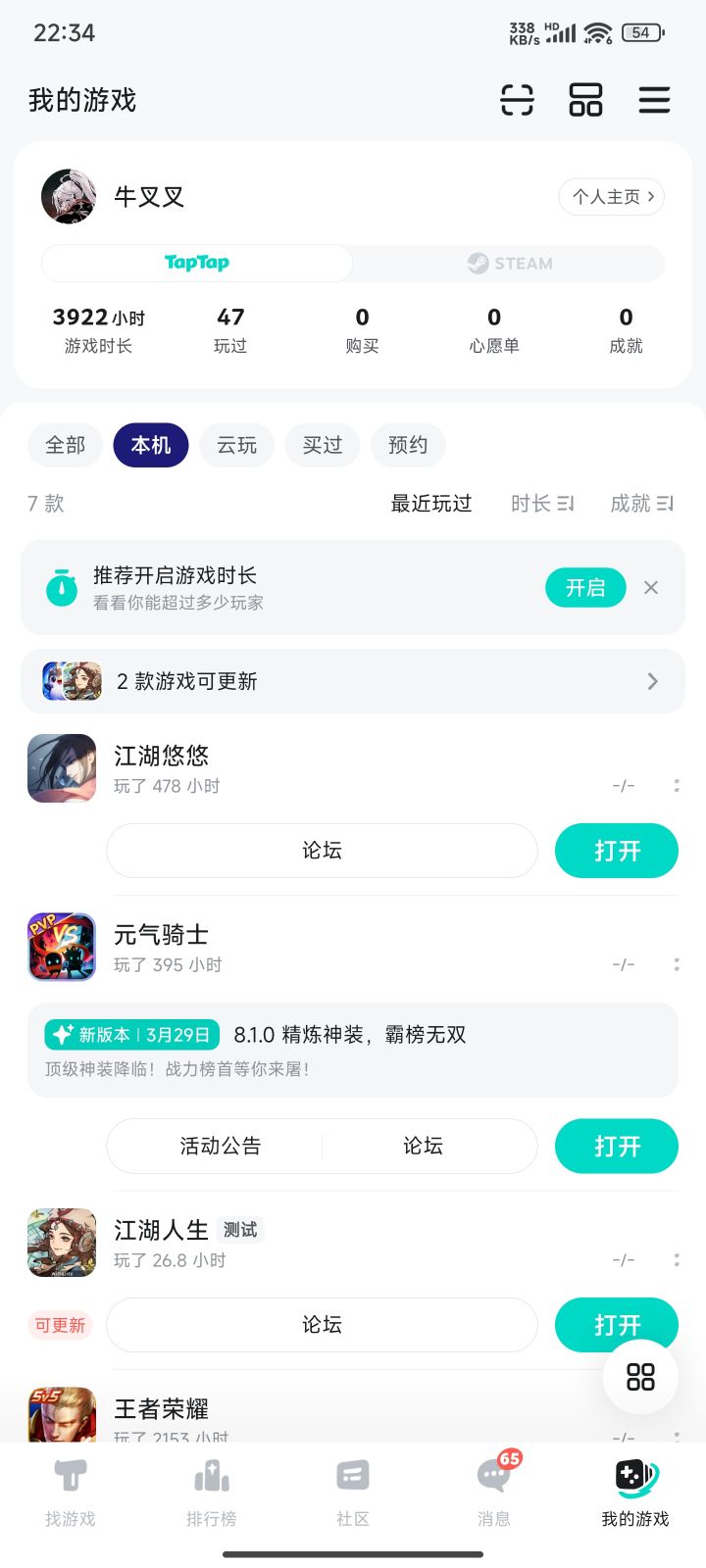Sort games by 成就 achievements

coord(642,504)
